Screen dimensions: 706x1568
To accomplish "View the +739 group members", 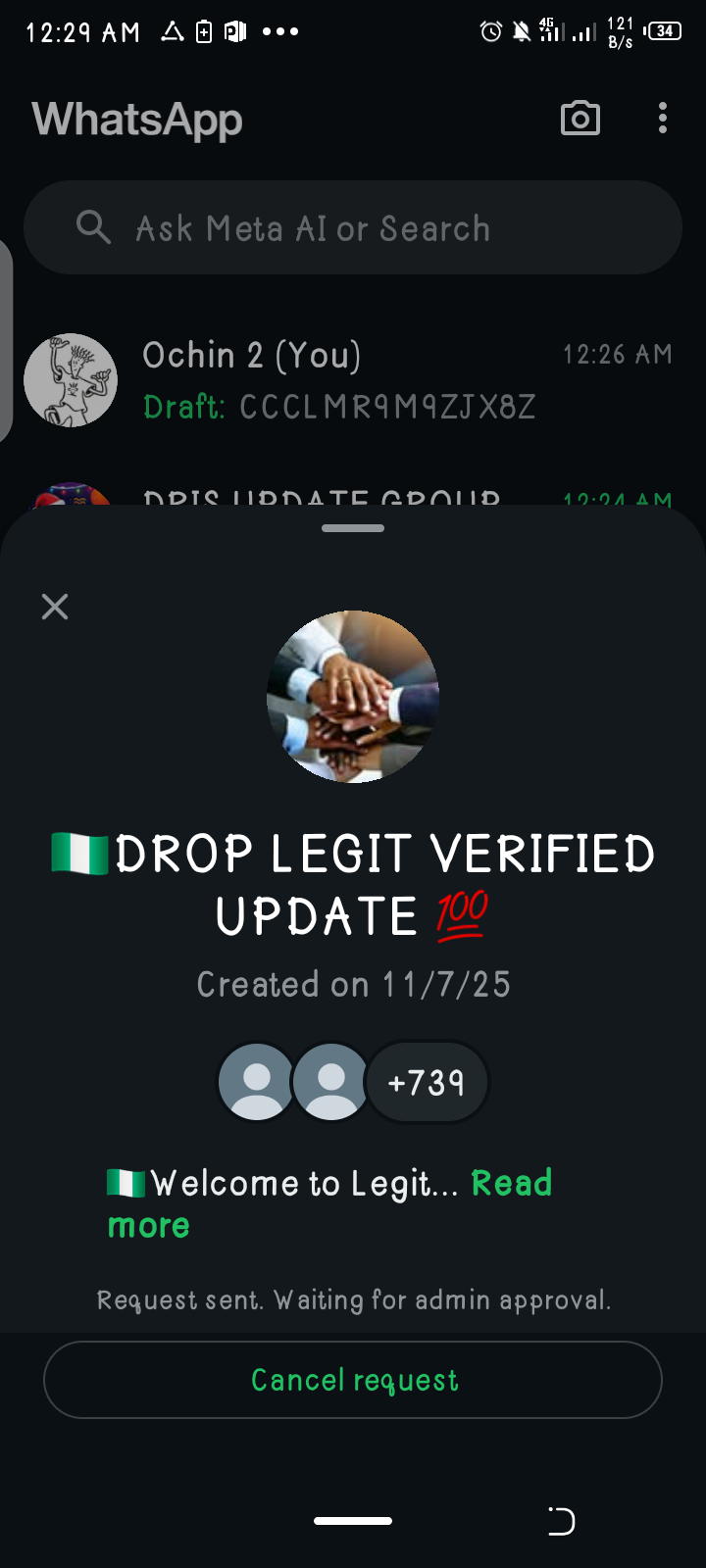I will 427,1083.
